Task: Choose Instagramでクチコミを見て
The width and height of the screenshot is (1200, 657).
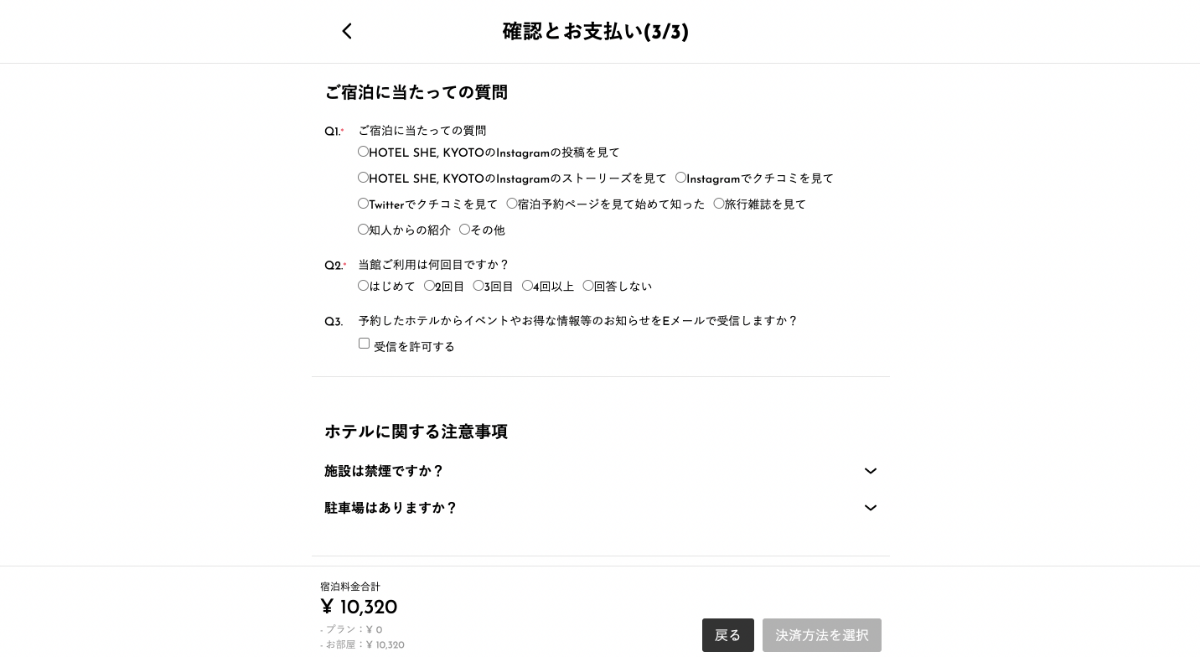Action: [x=681, y=178]
